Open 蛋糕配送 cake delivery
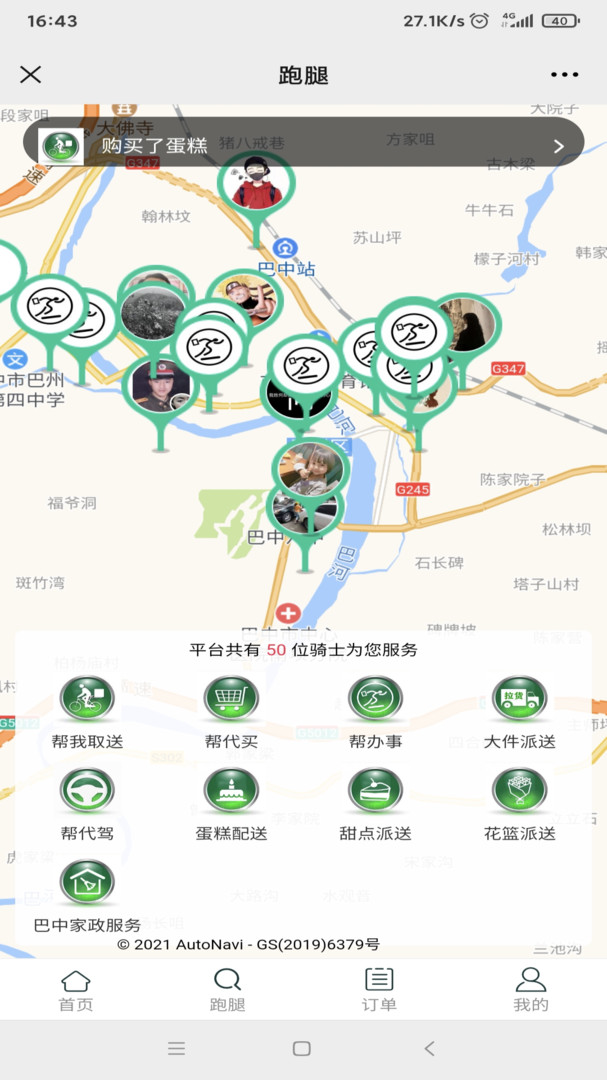607x1080 pixels. pos(232,804)
